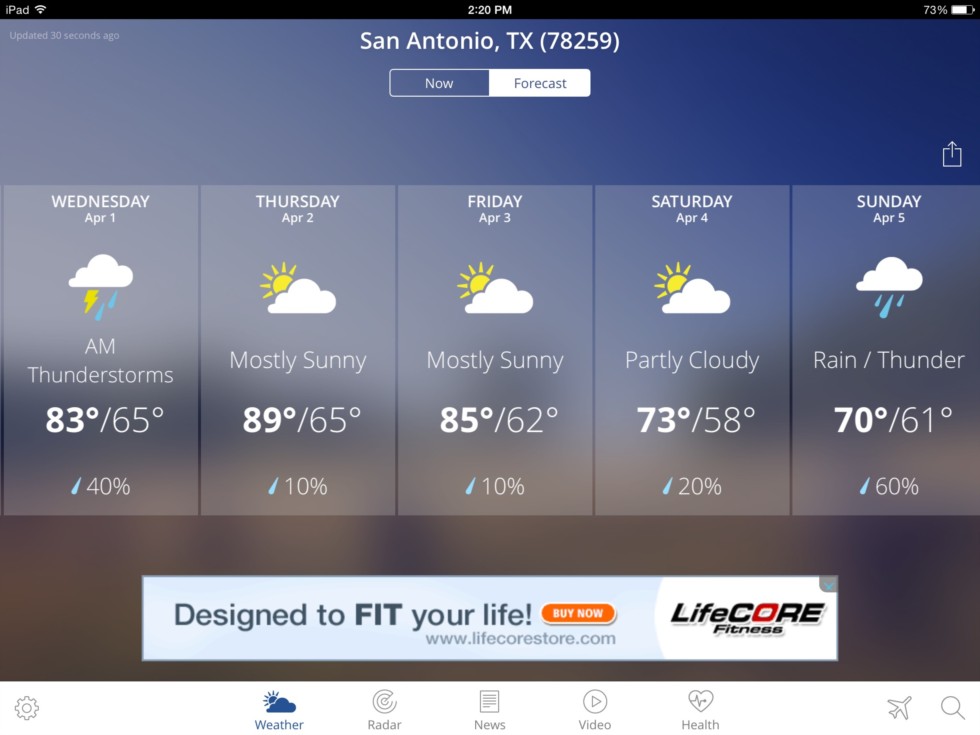The width and height of the screenshot is (980, 735).
Task: Tap Saturday Apr 4 Partly Cloudy card
Action: tap(692, 350)
